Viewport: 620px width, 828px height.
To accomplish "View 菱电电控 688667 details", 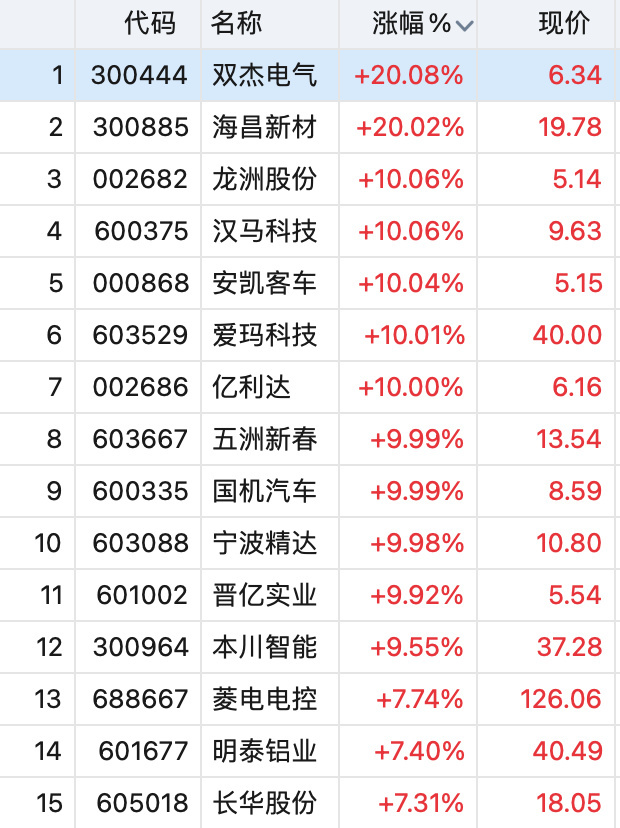I will [265, 699].
